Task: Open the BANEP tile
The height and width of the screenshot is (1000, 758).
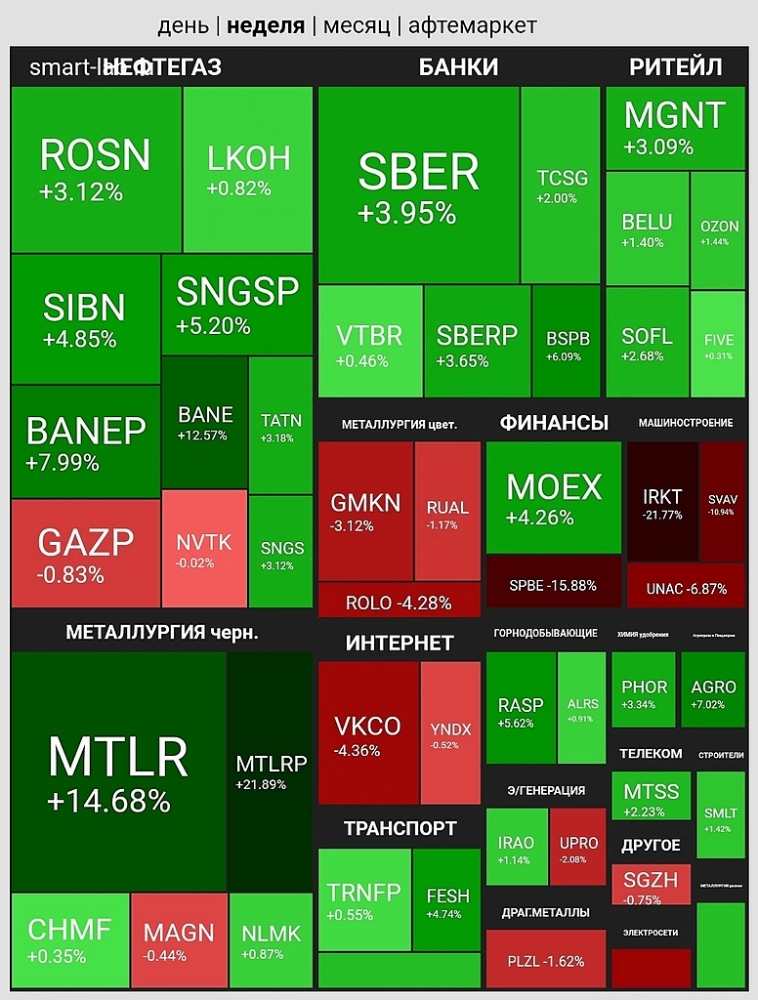Action: 85,442
